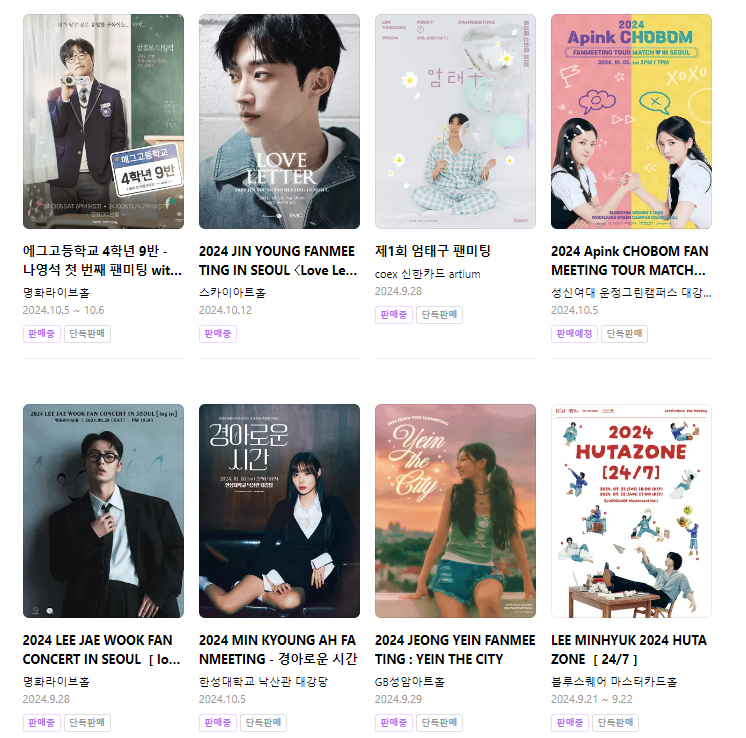746x738 pixels.
Task: Open LEE MINHYUK 2024 HUTAZONE 24/7 event
Action: pos(631,510)
